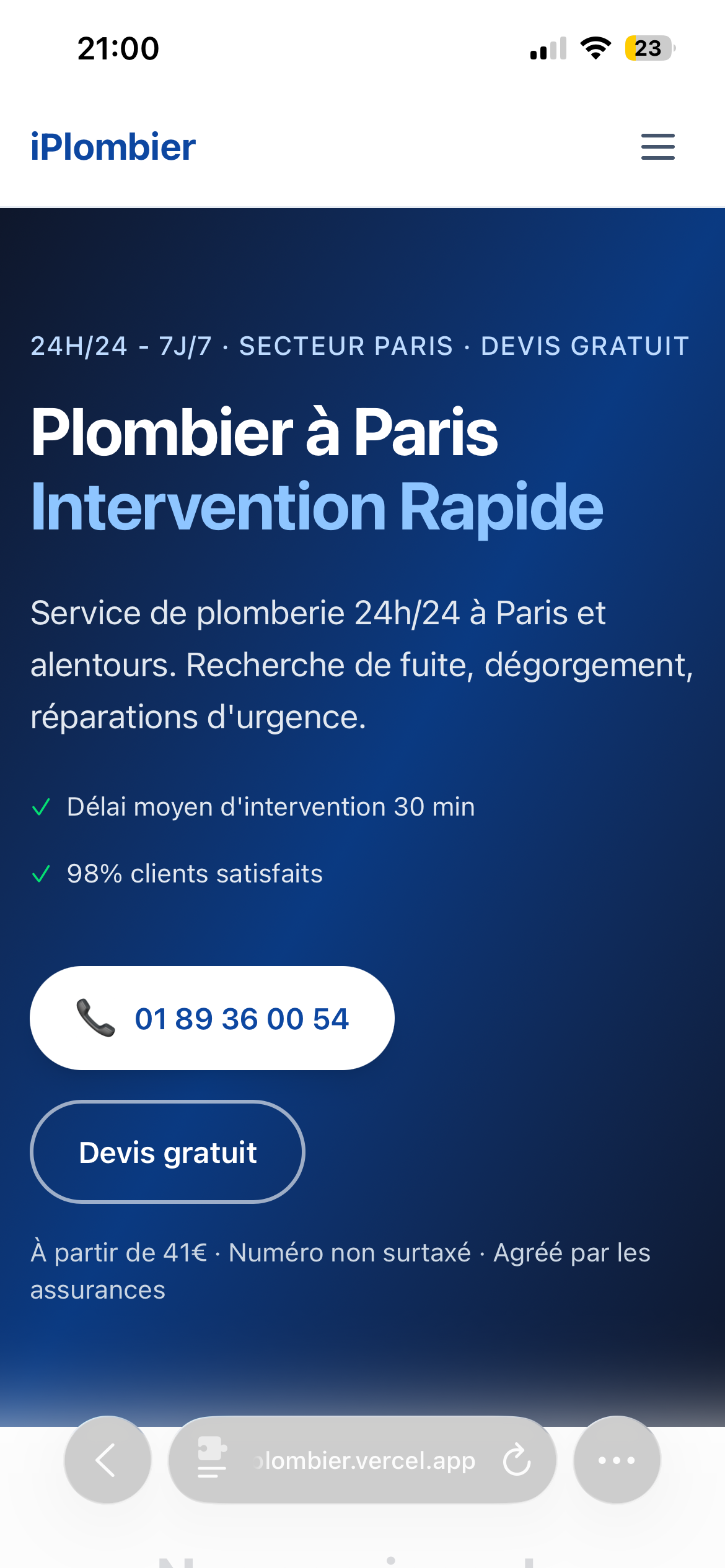Call 01 89 36 00 54
Image resolution: width=725 pixels, height=1568 pixels.
coord(212,1018)
